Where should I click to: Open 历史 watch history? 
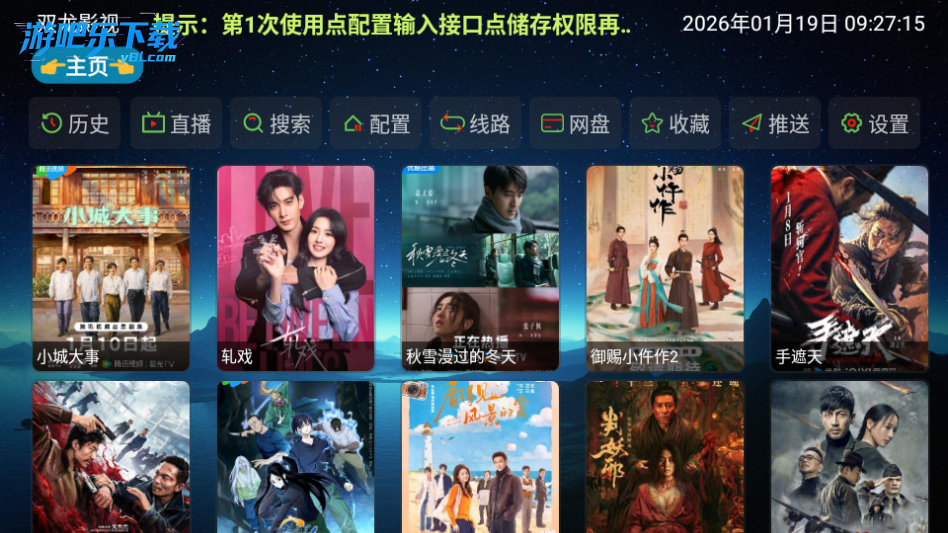click(x=75, y=124)
